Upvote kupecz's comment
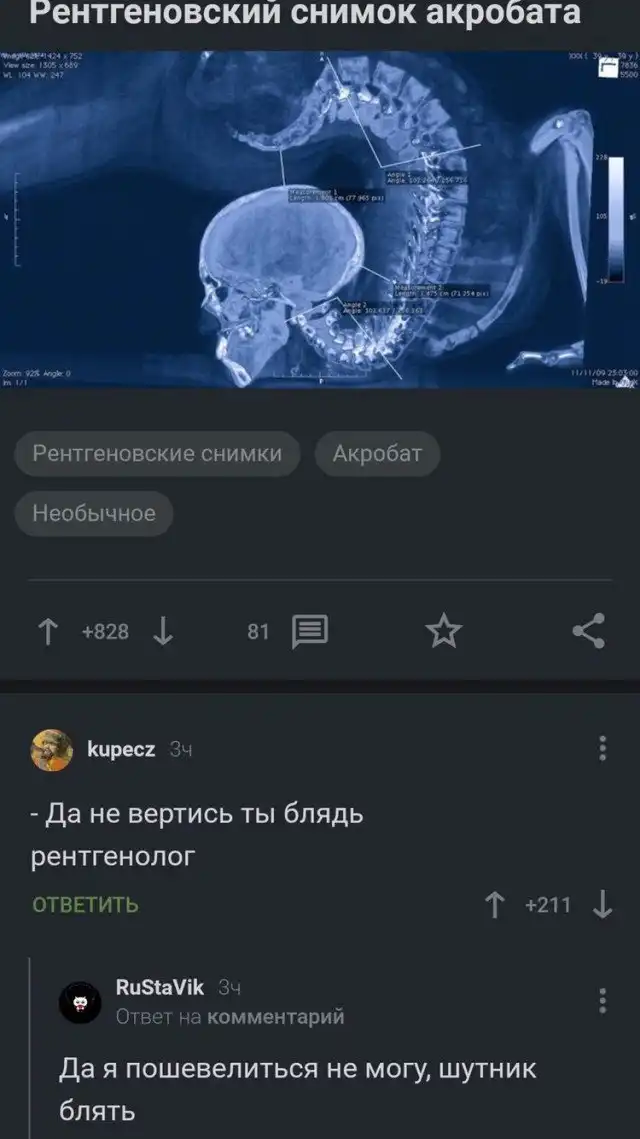This screenshot has width=640, height=1139. 494,905
